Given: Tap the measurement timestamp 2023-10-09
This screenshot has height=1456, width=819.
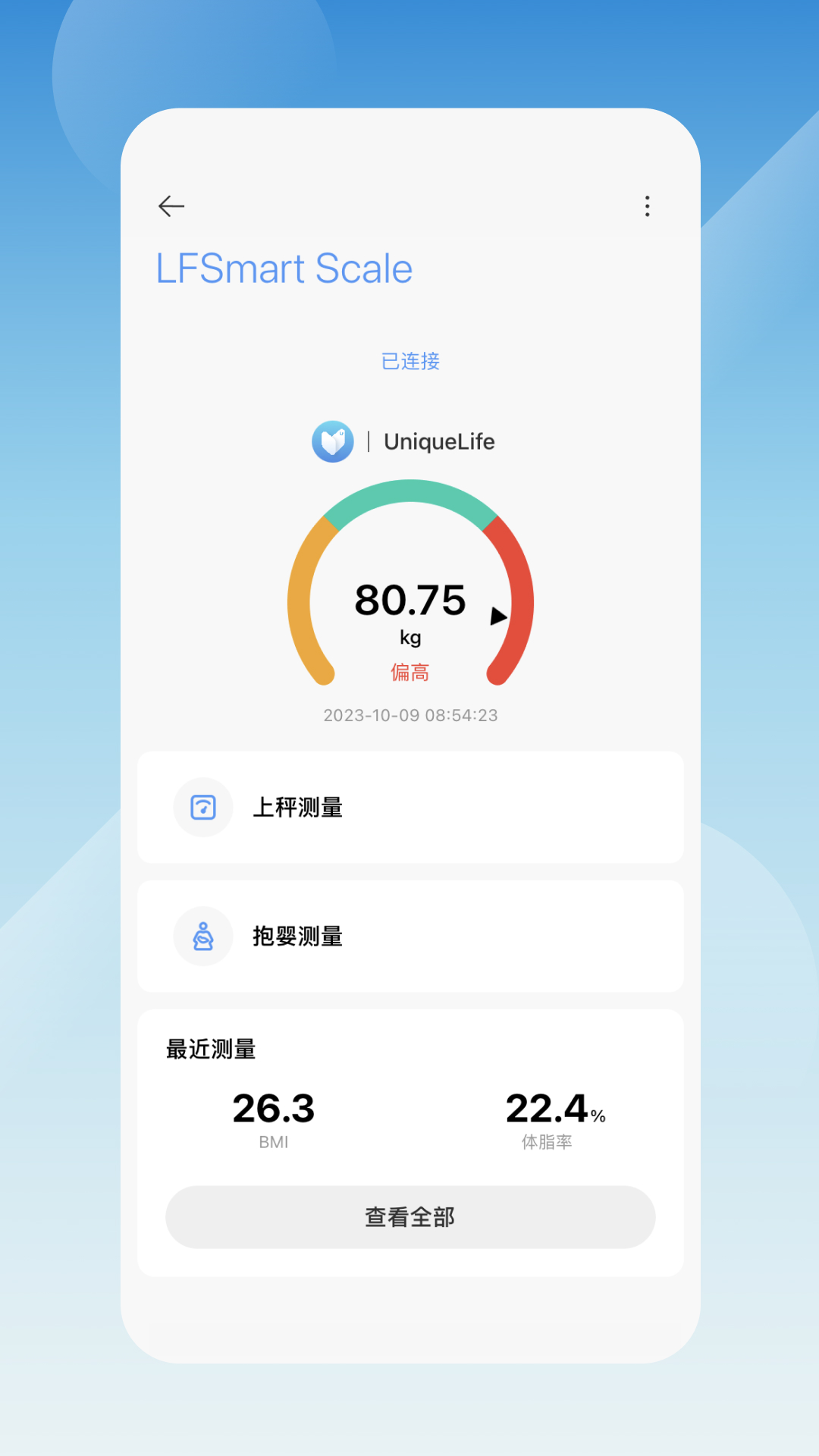Looking at the screenshot, I should tap(409, 714).
